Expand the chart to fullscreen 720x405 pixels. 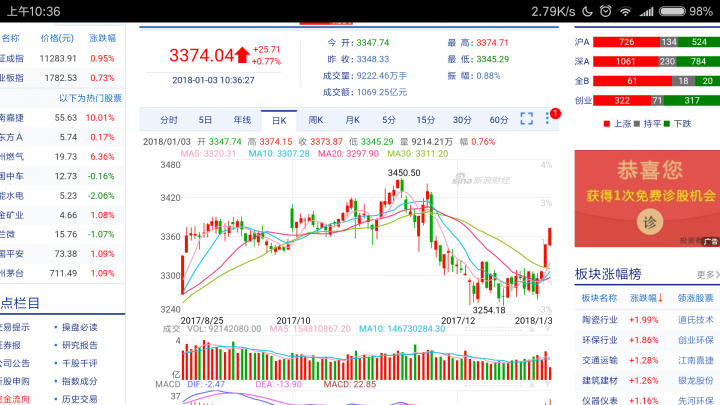coord(527,118)
